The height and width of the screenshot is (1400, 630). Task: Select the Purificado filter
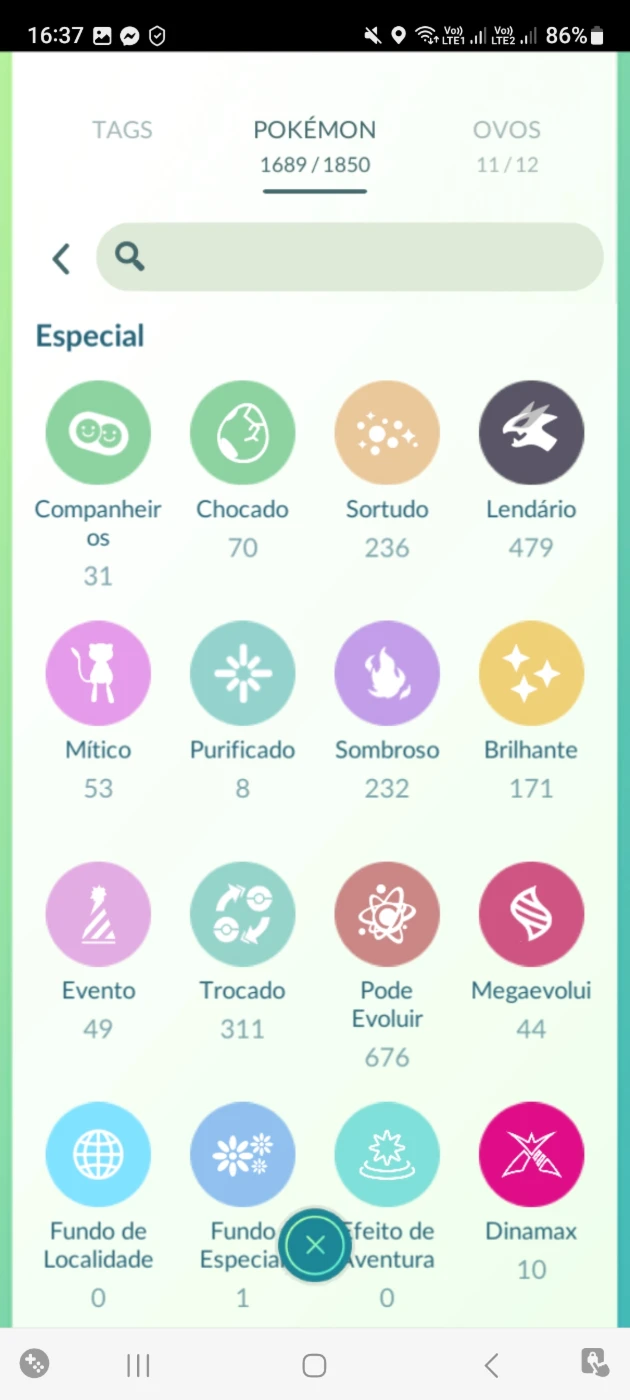tap(243, 673)
